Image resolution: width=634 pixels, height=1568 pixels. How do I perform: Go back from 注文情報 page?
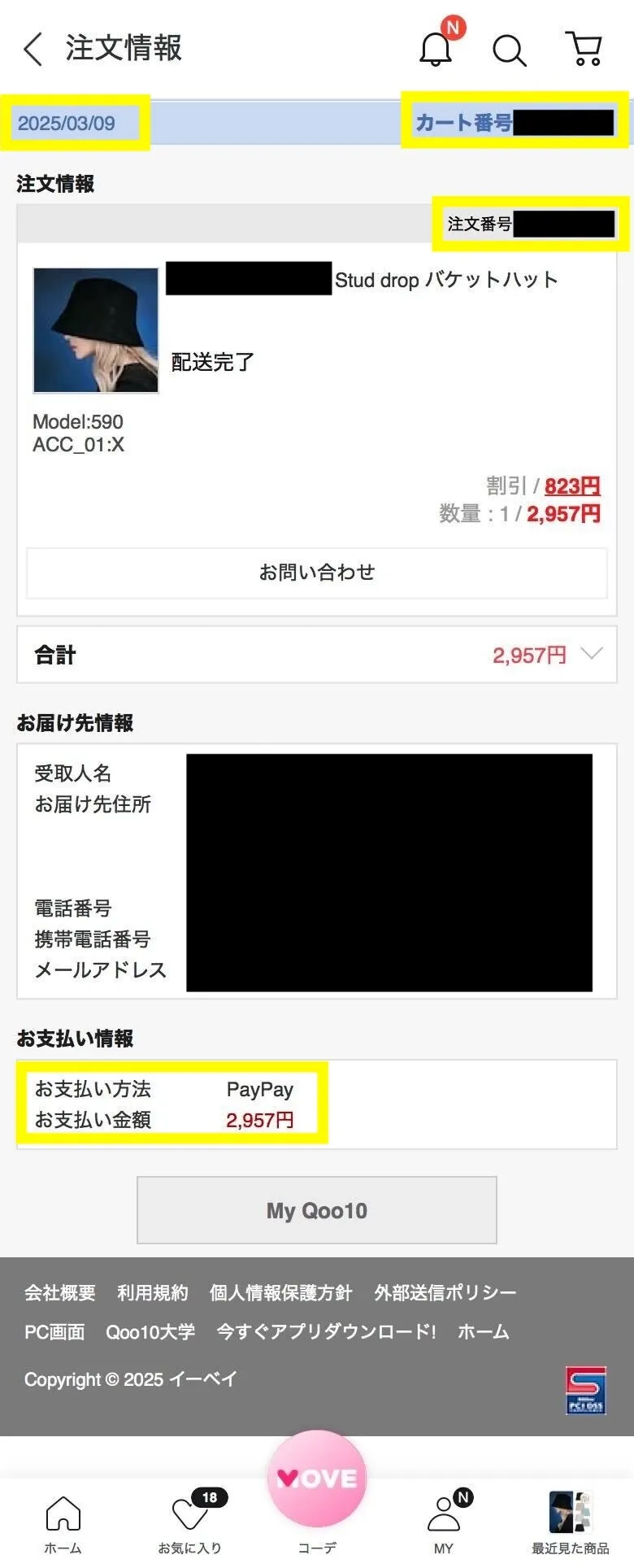pyautogui.click(x=33, y=49)
